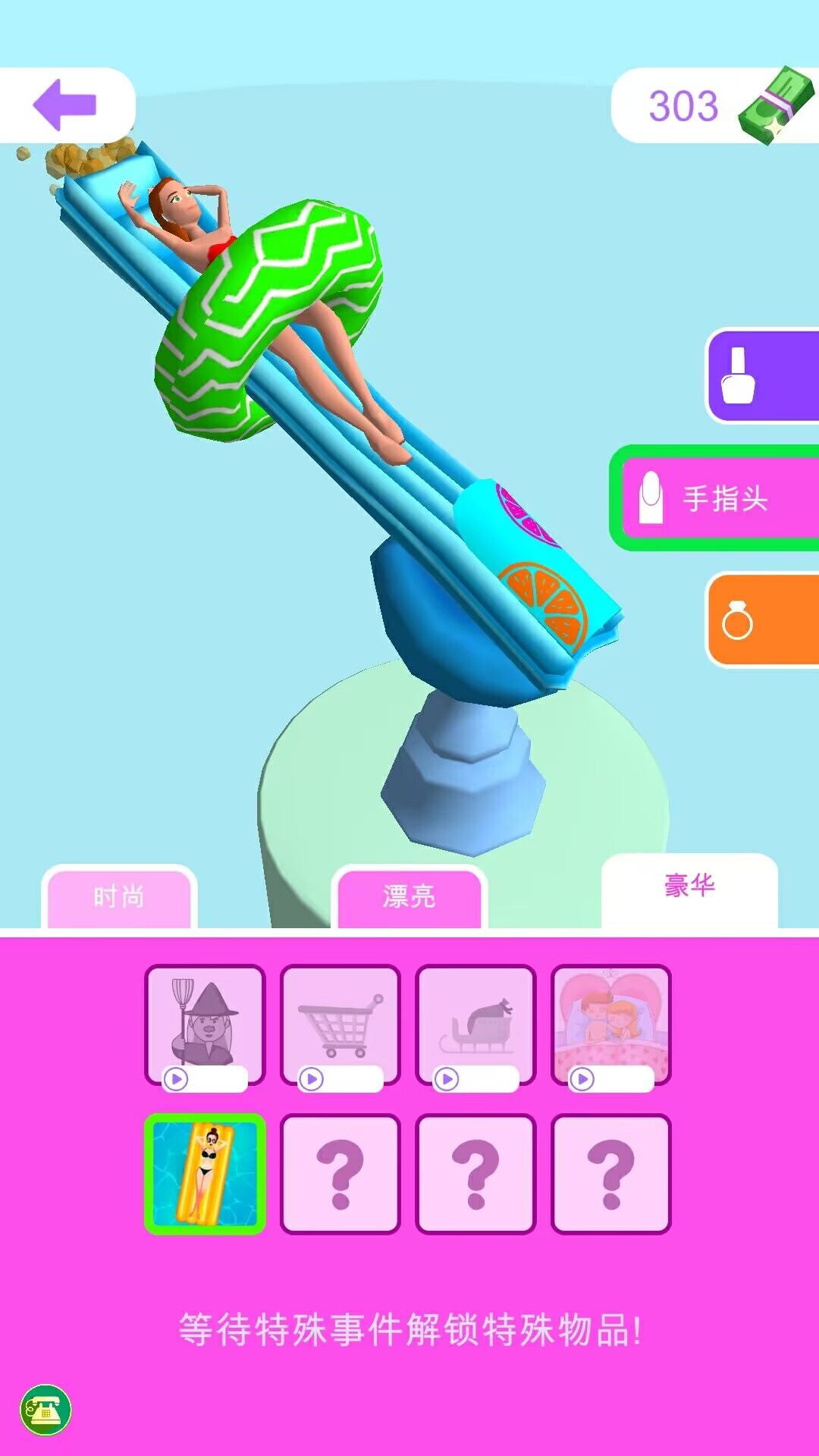Switch to the 漂亮 tab
819x1456 pixels.
pyautogui.click(x=409, y=897)
